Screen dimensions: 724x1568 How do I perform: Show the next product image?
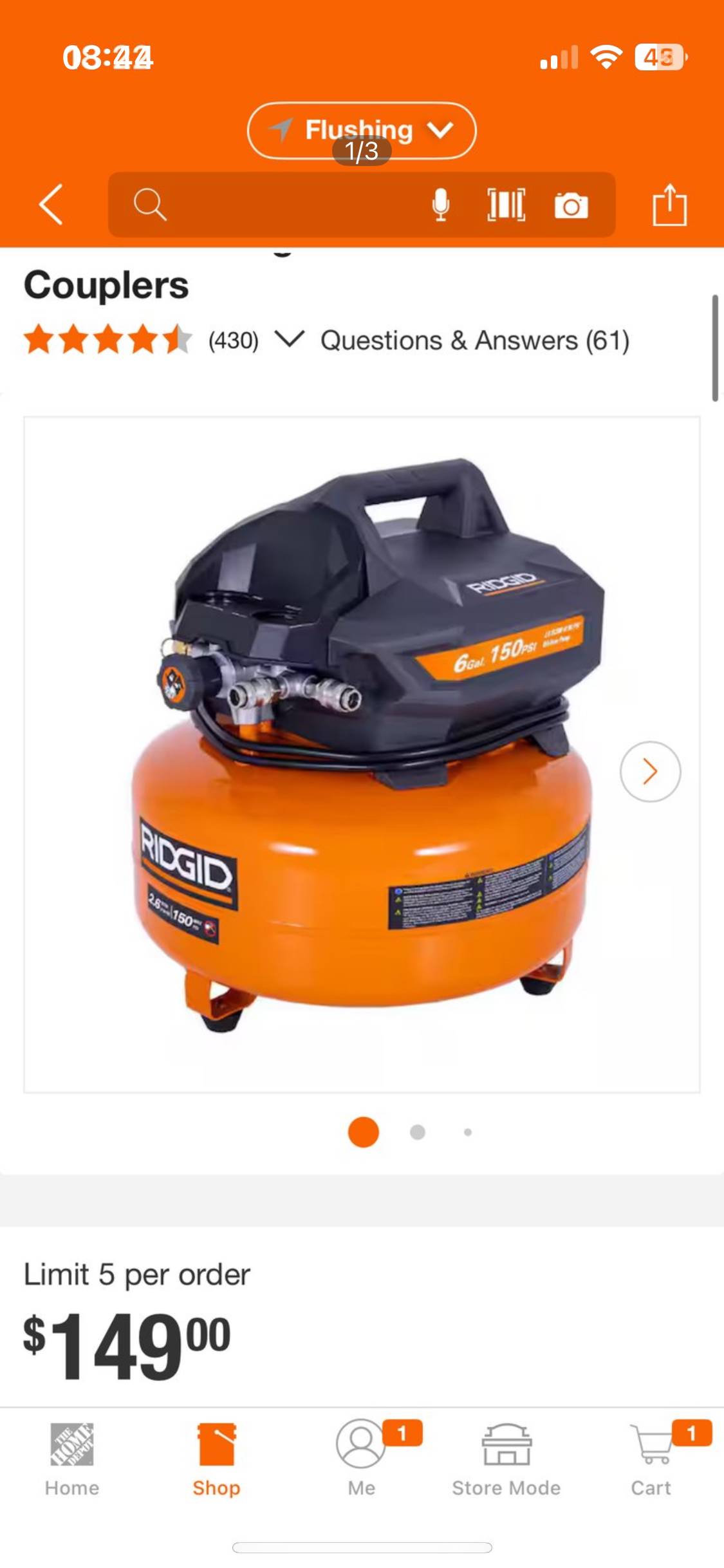coord(650,771)
